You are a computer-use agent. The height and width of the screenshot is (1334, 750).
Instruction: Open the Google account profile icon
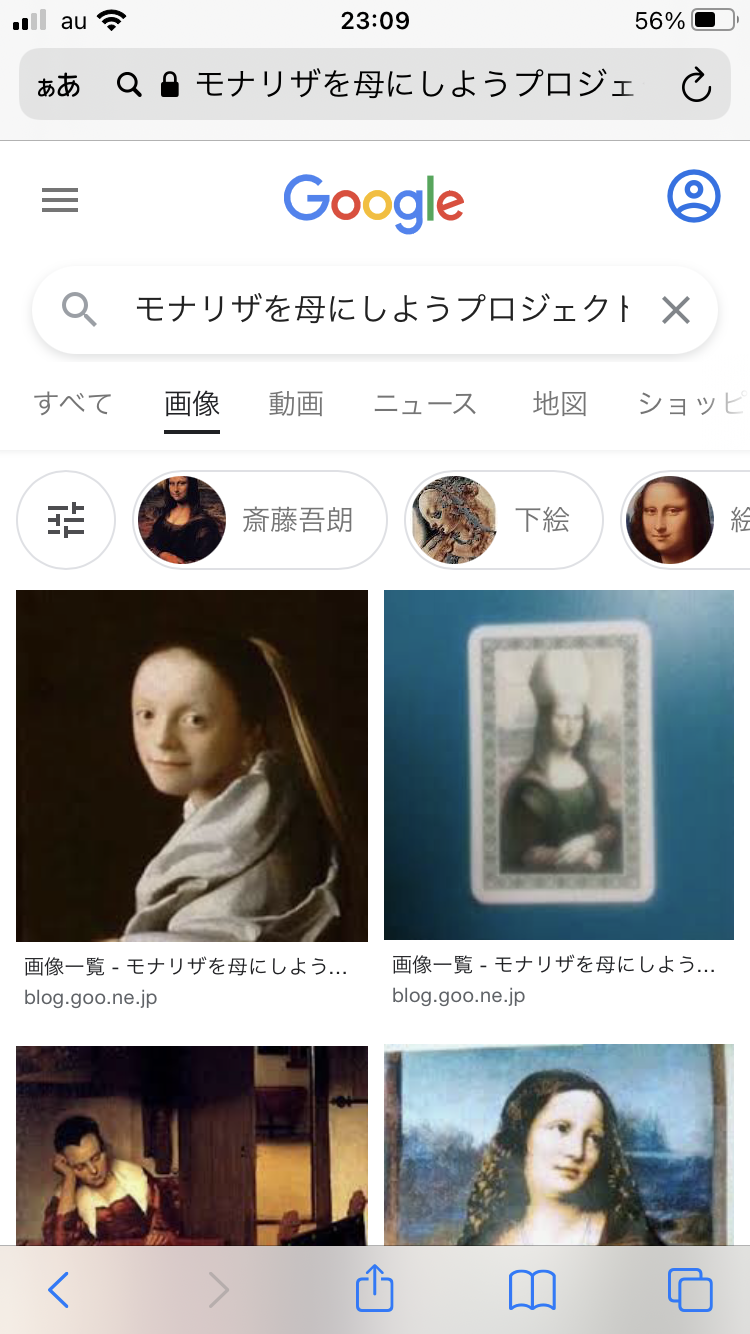click(x=693, y=197)
